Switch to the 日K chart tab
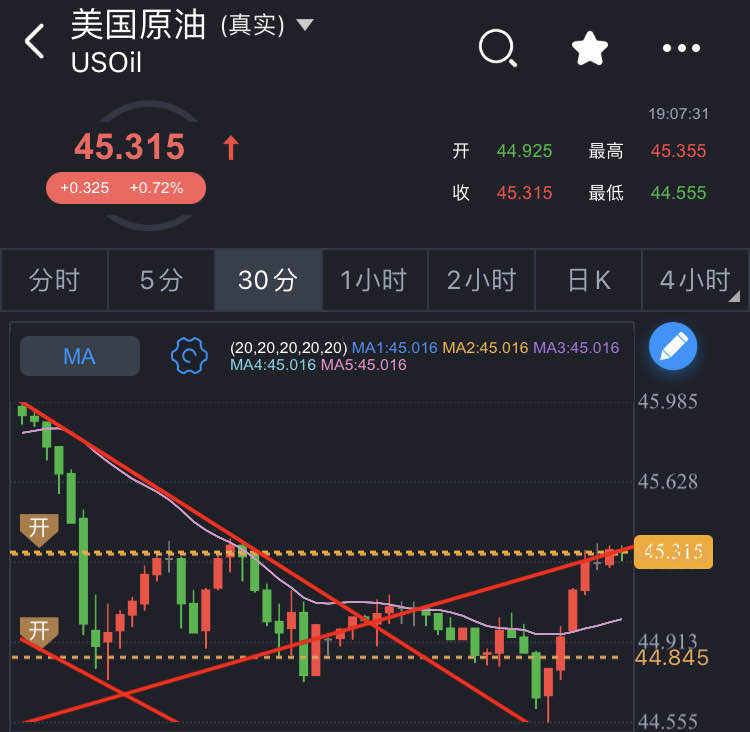 coord(588,280)
